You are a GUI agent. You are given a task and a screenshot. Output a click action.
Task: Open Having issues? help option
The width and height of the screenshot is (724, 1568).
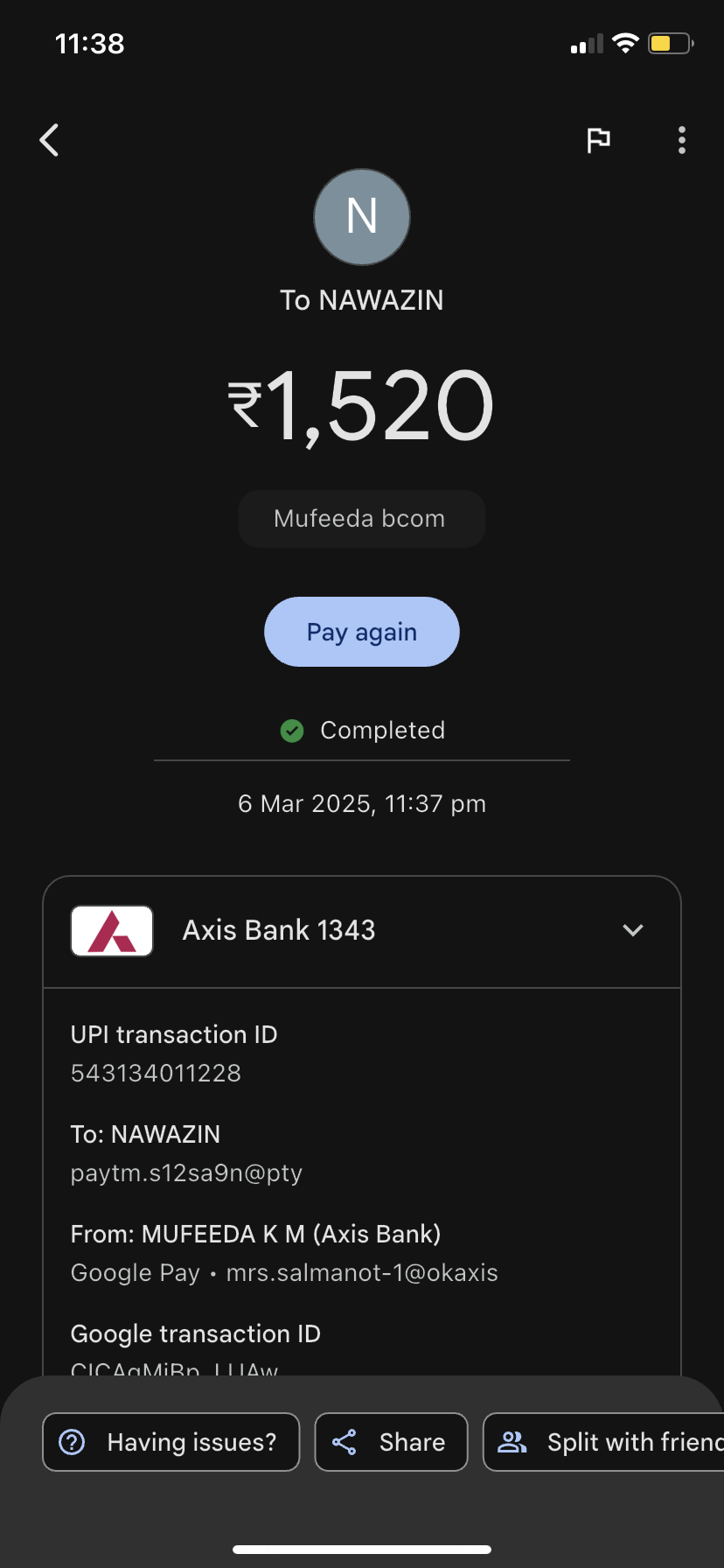(171, 1442)
